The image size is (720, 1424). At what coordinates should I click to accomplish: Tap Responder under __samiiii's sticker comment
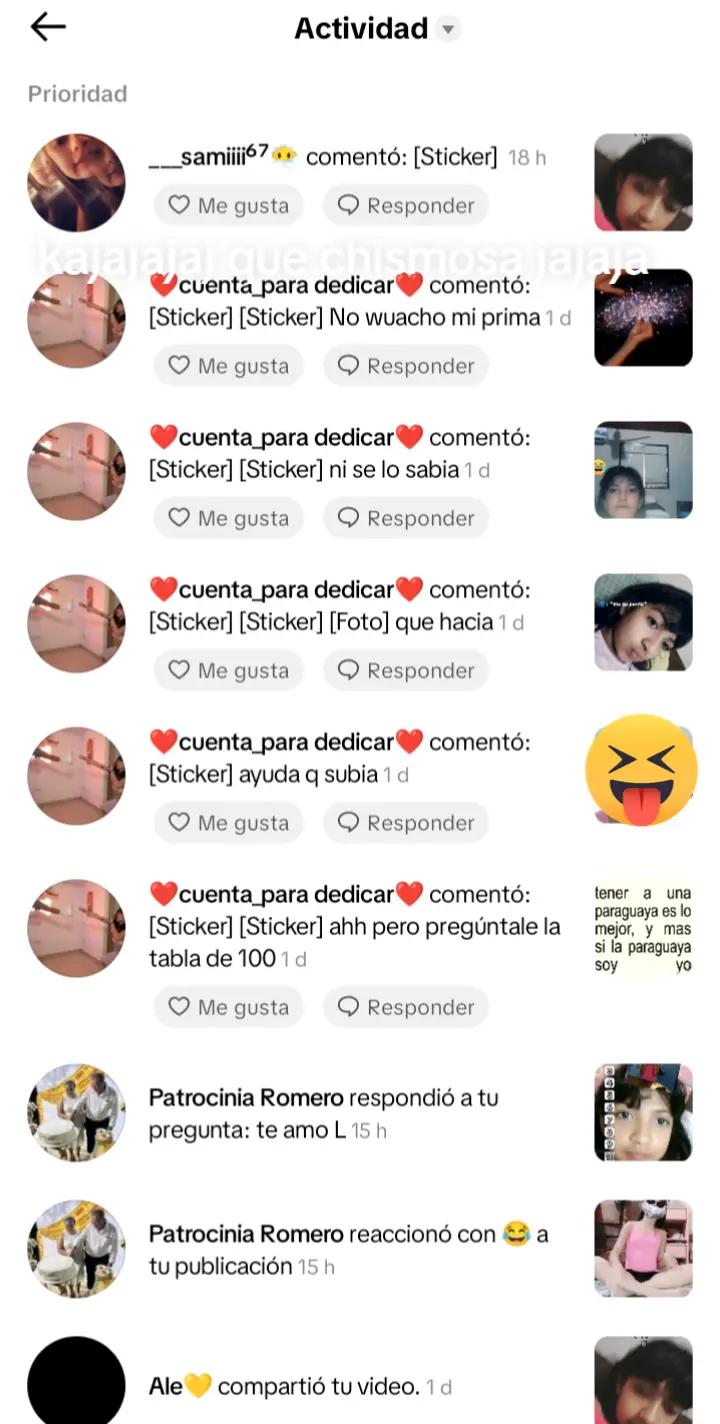click(x=406, y=205)
